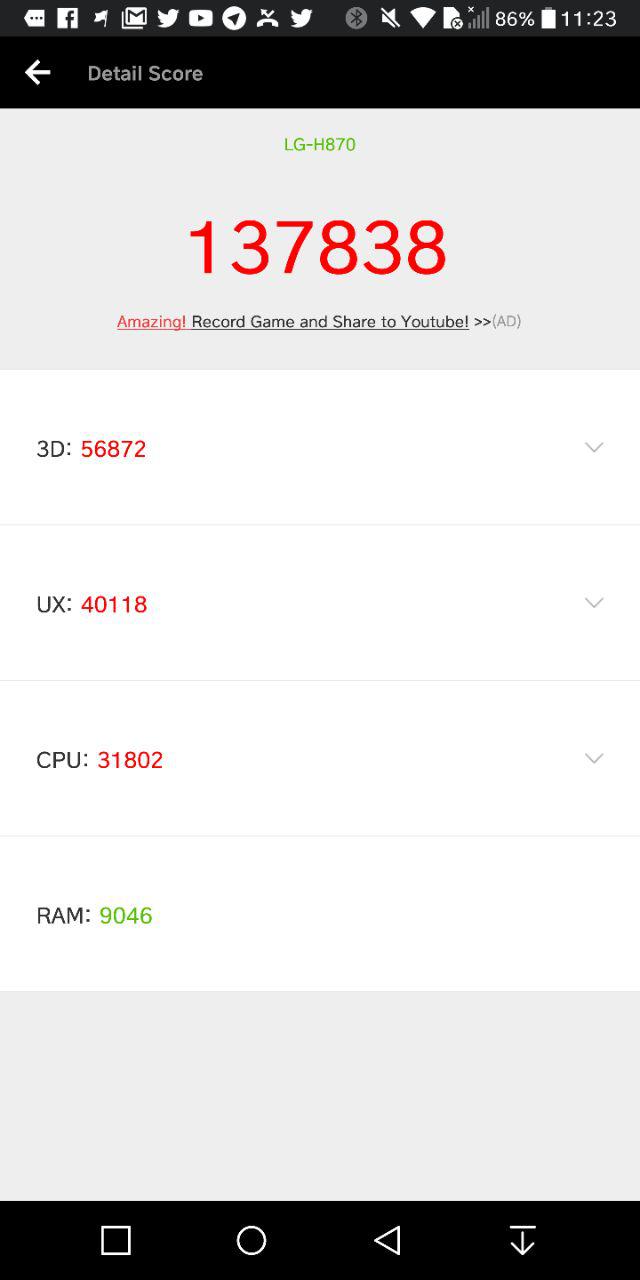Go back from Detail Score
This screenshot has width=640, height=1280.
[37, 72]
